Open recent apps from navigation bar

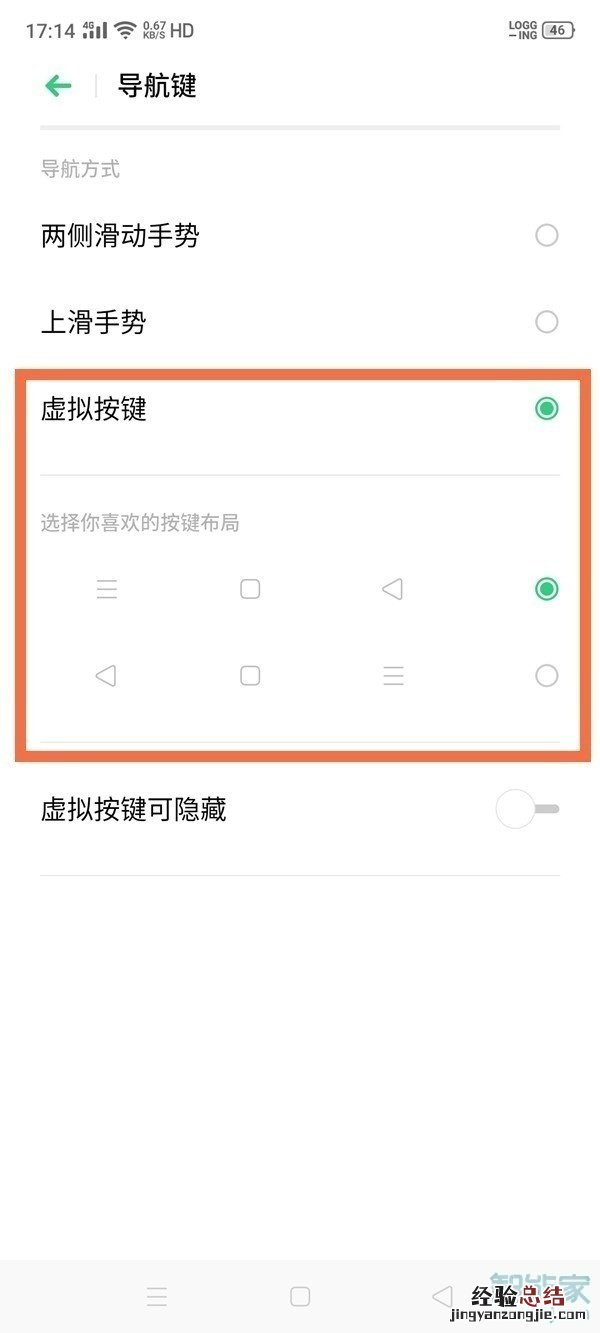tap(157, 1297)
